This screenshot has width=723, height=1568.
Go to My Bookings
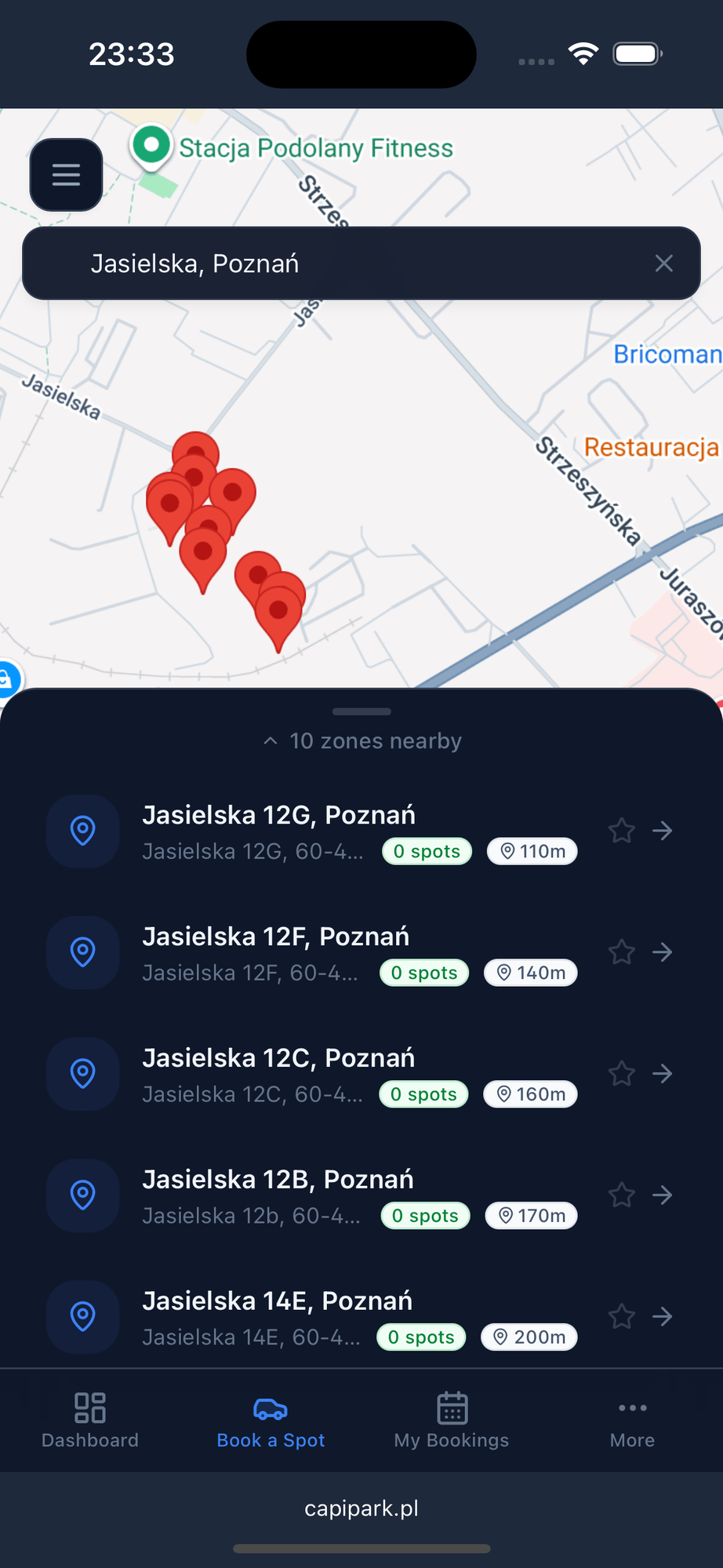tap(452, 1420)
